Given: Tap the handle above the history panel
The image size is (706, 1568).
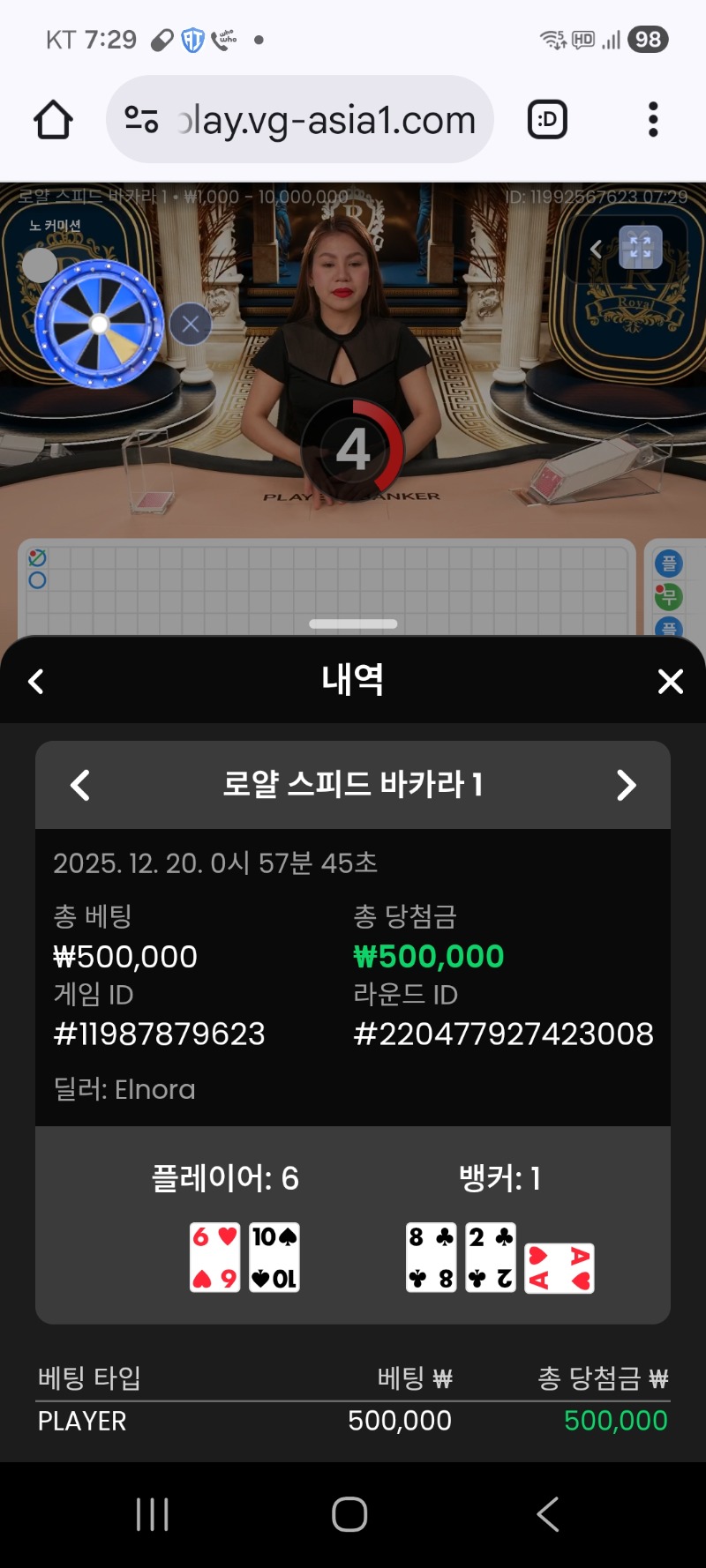Looking at the screenshot, I should (x=353, y=623).
